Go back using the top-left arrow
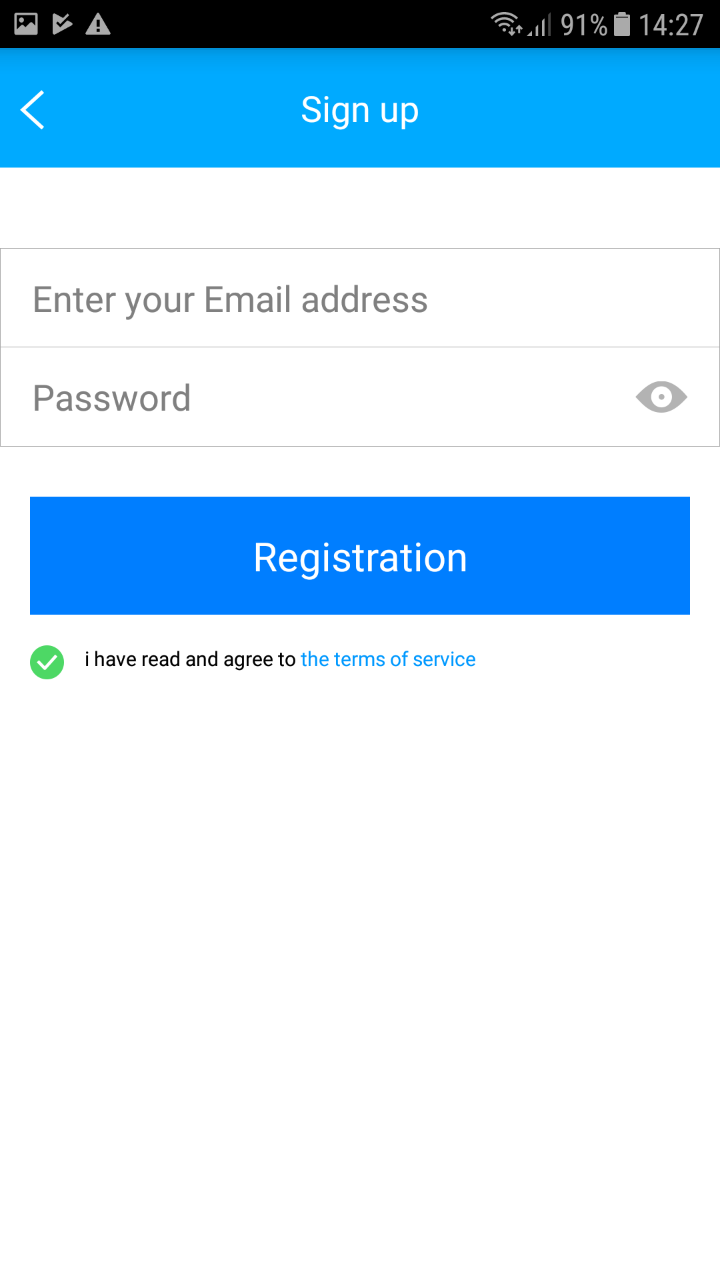 (x=33, y=110)
